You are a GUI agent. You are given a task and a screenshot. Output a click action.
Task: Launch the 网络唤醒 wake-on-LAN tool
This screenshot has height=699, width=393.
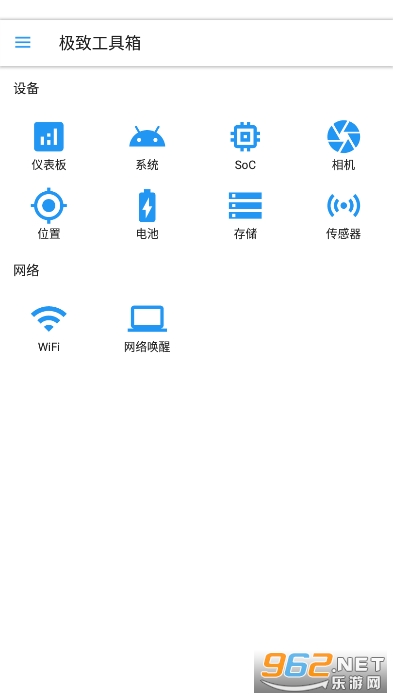tap(147, 329)
